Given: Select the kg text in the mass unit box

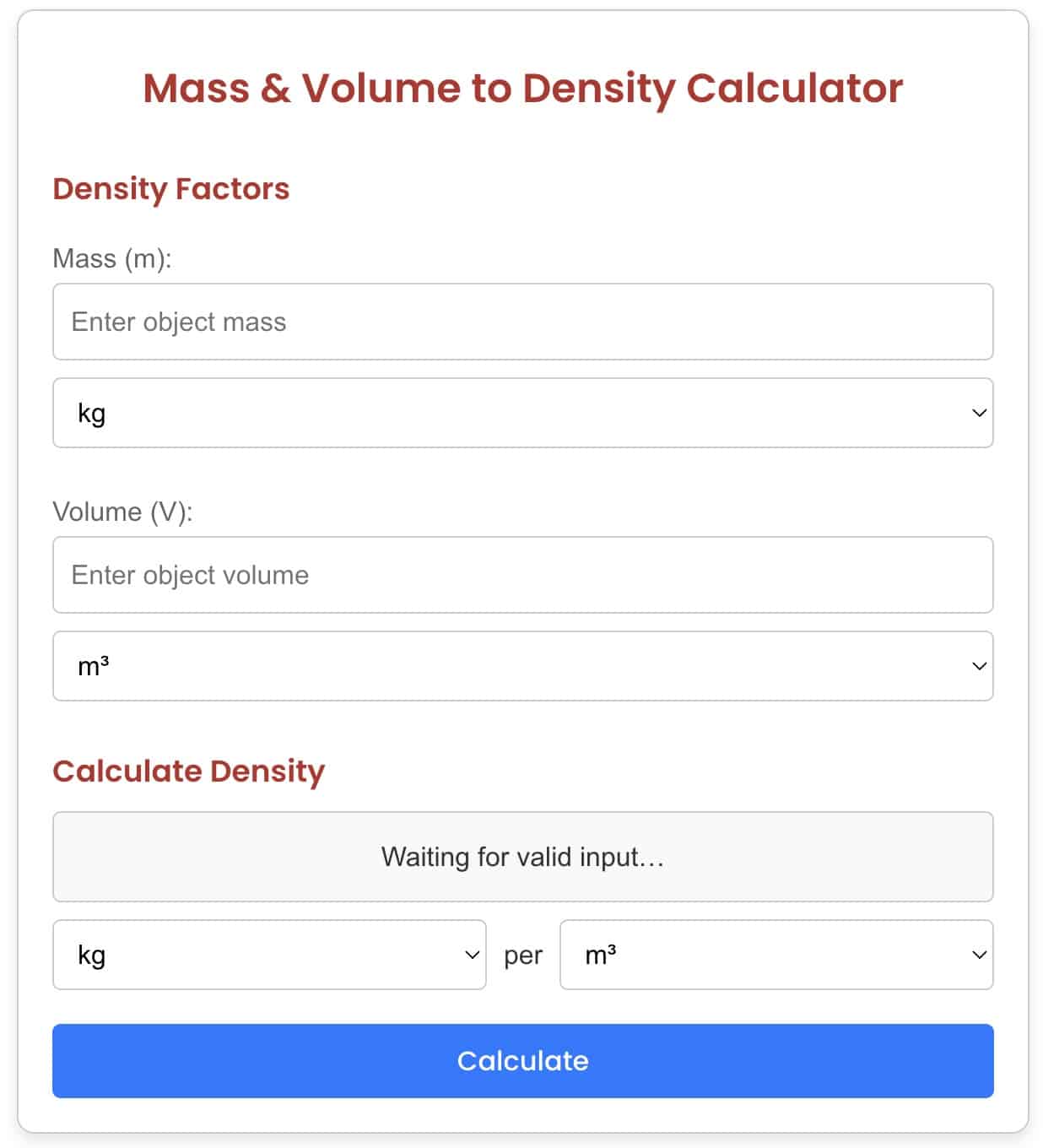Looking at the screenshot, I should click(x=92, y=413).
